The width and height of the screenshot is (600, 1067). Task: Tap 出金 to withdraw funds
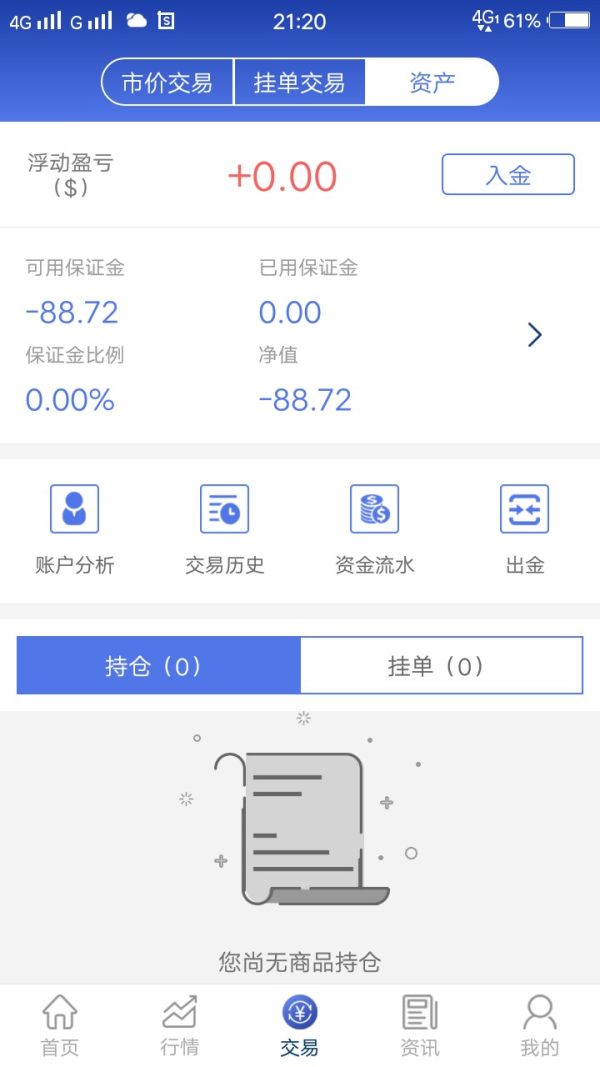click(x=525, y=529)
